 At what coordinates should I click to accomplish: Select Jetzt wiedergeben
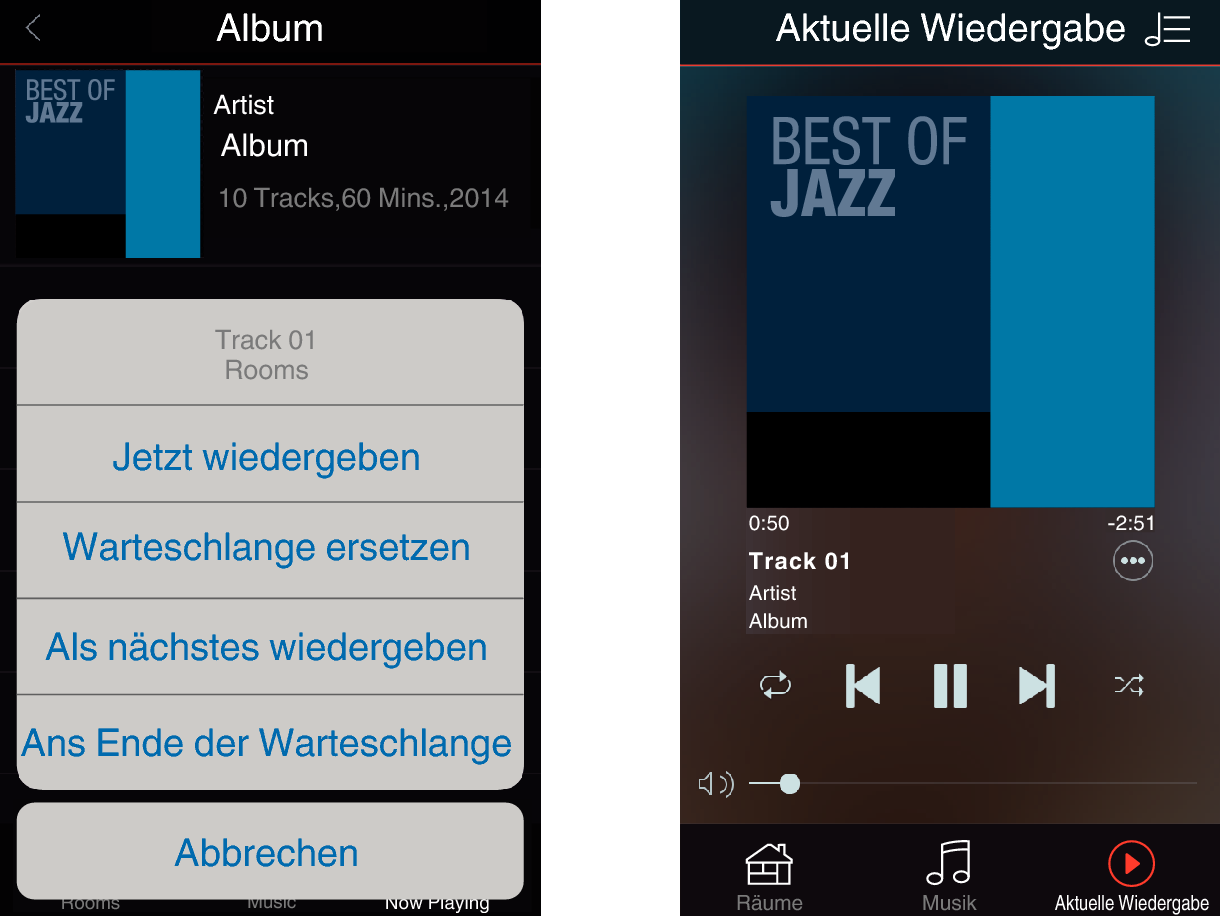(x=266, y=456)
